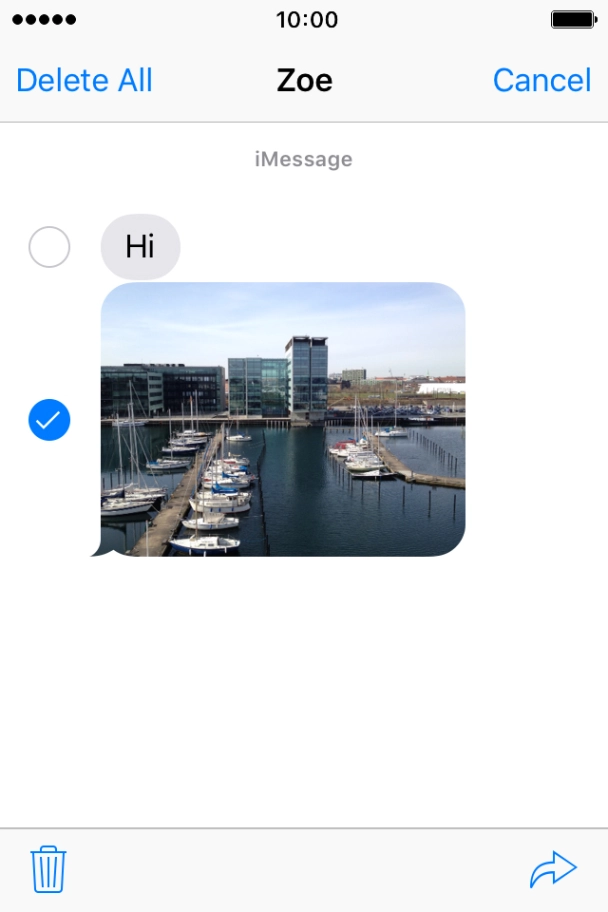
Task: Tap Delete All in the top bar
Action: pyautogui.click(x=84, y=80)
